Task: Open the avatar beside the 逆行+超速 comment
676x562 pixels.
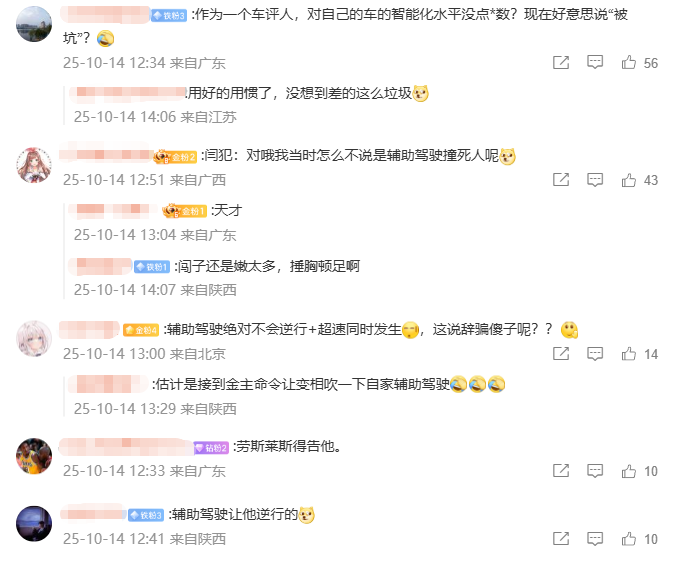Action: [x=34, y=340]
